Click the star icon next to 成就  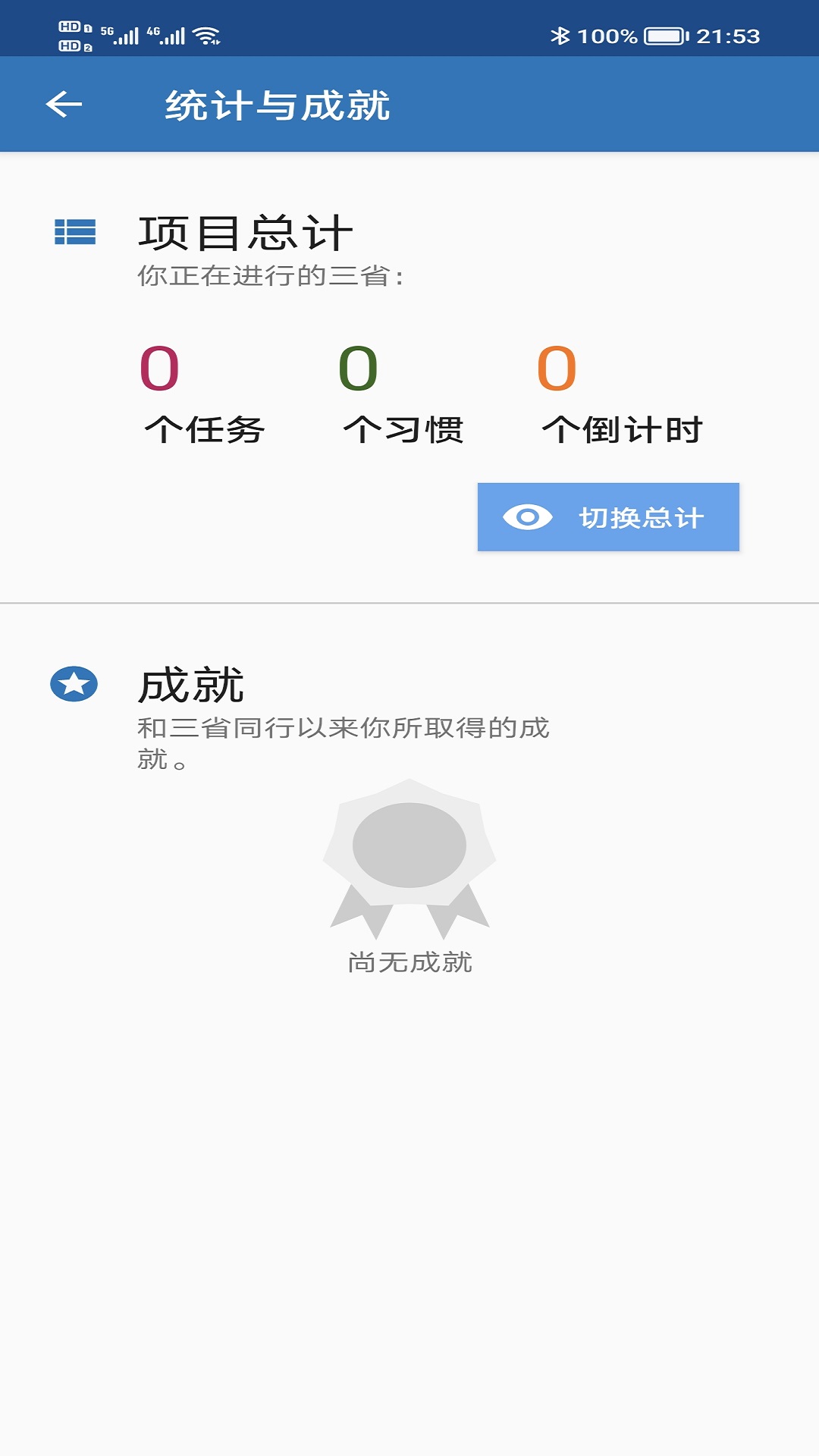point(74,685)
